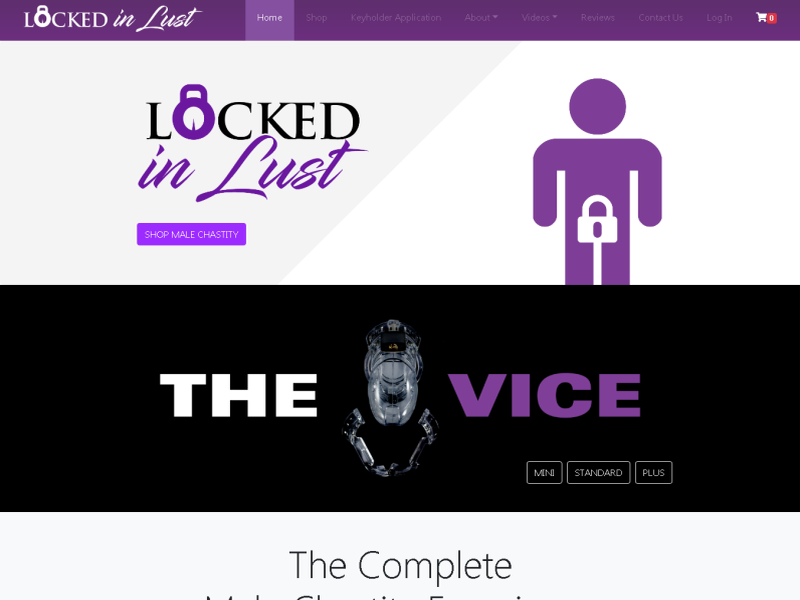
Task: Select the Mini size button
Action: pos(544,472)
